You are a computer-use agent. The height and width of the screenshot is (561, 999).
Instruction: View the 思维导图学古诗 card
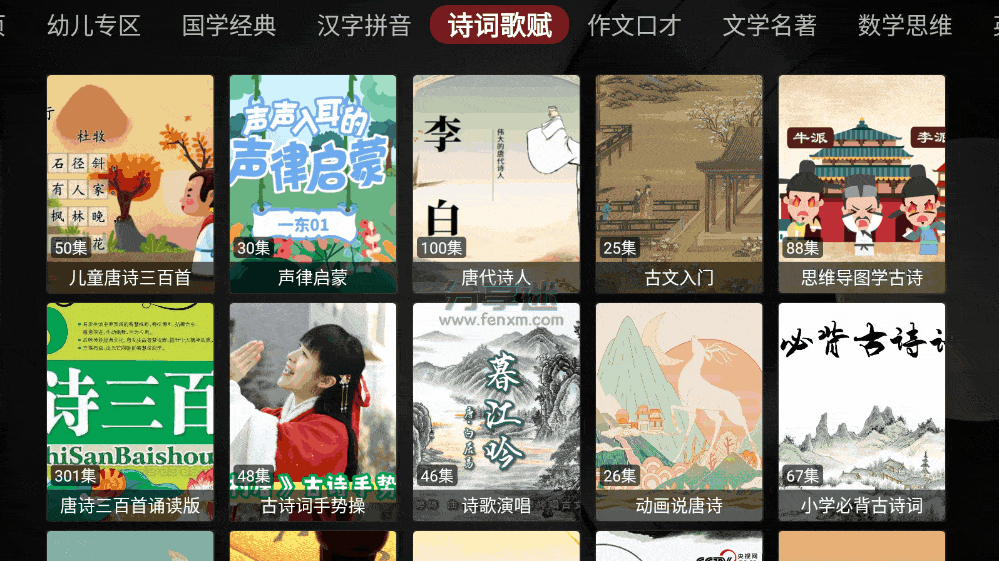click(862, 184)
